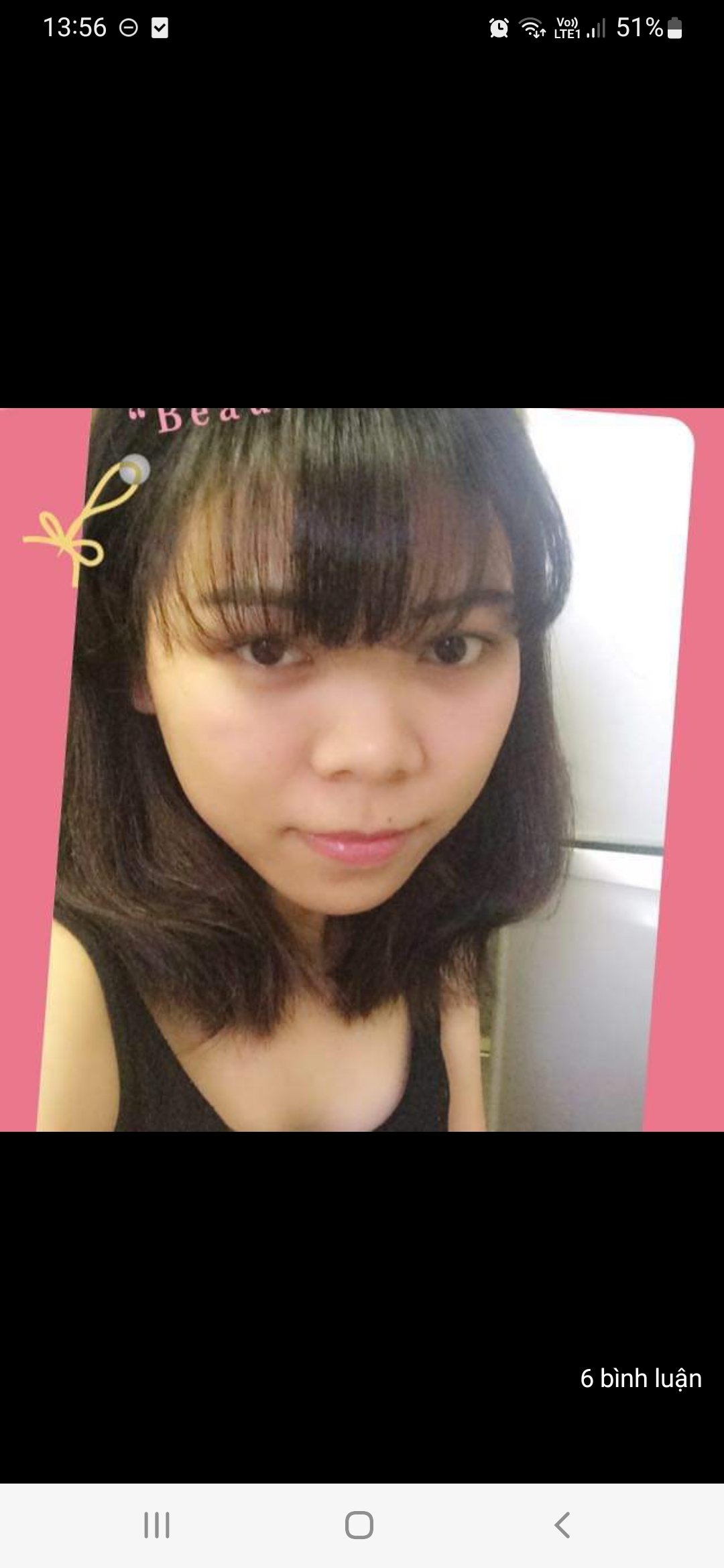Go back using system back button
This screenshot has height=1568, width=724.
[x=562, y=1525]
